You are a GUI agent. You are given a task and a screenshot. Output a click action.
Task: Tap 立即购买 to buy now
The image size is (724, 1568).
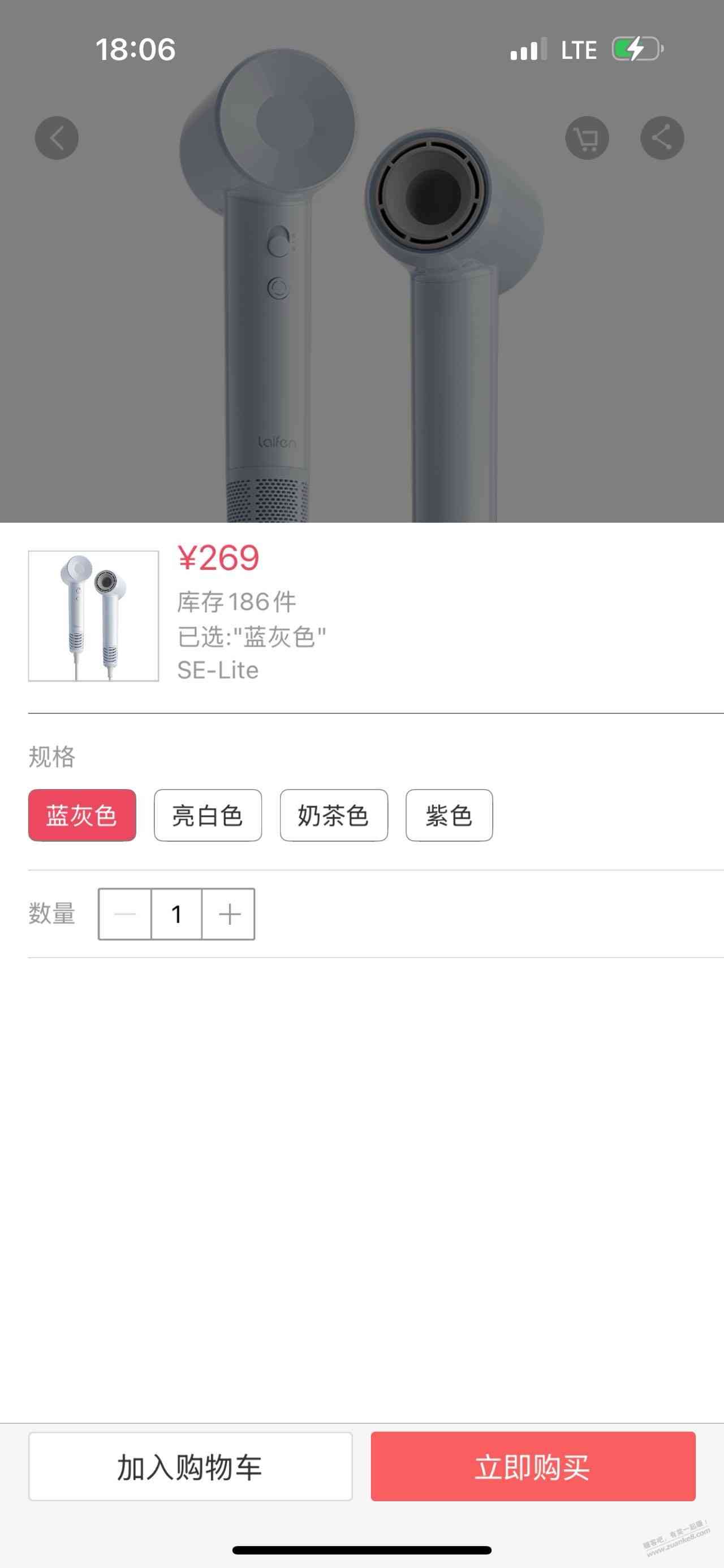[533, 1467]
